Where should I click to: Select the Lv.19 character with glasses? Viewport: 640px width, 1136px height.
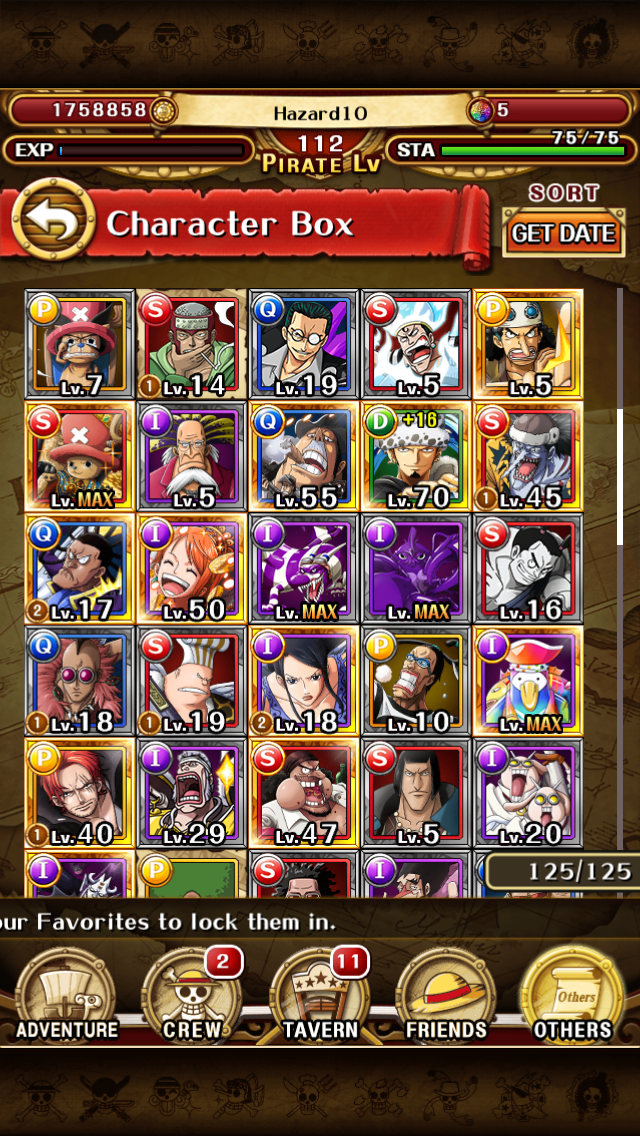(304, 344)
